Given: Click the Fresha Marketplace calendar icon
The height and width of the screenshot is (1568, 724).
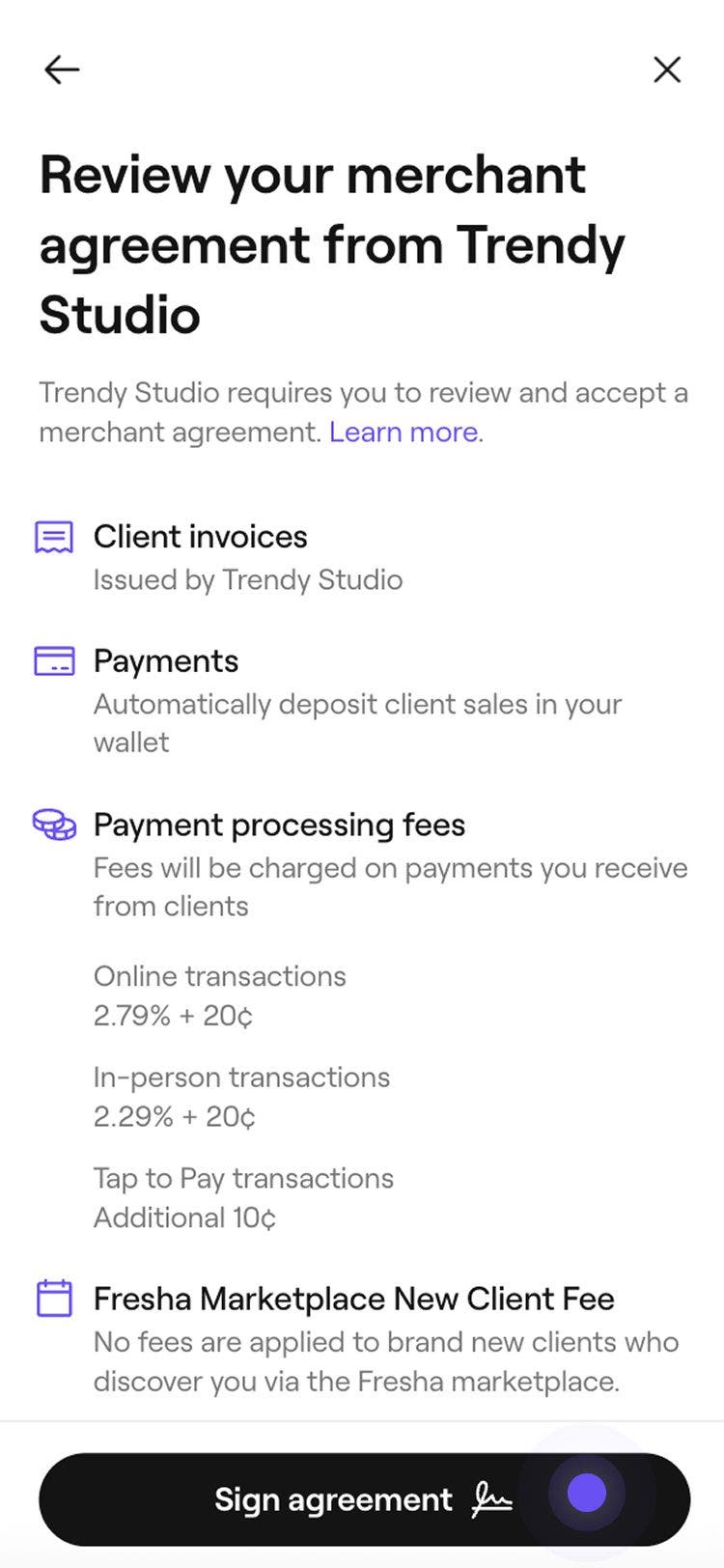Looking at the screenshot, I should (x=54, y=1299).
